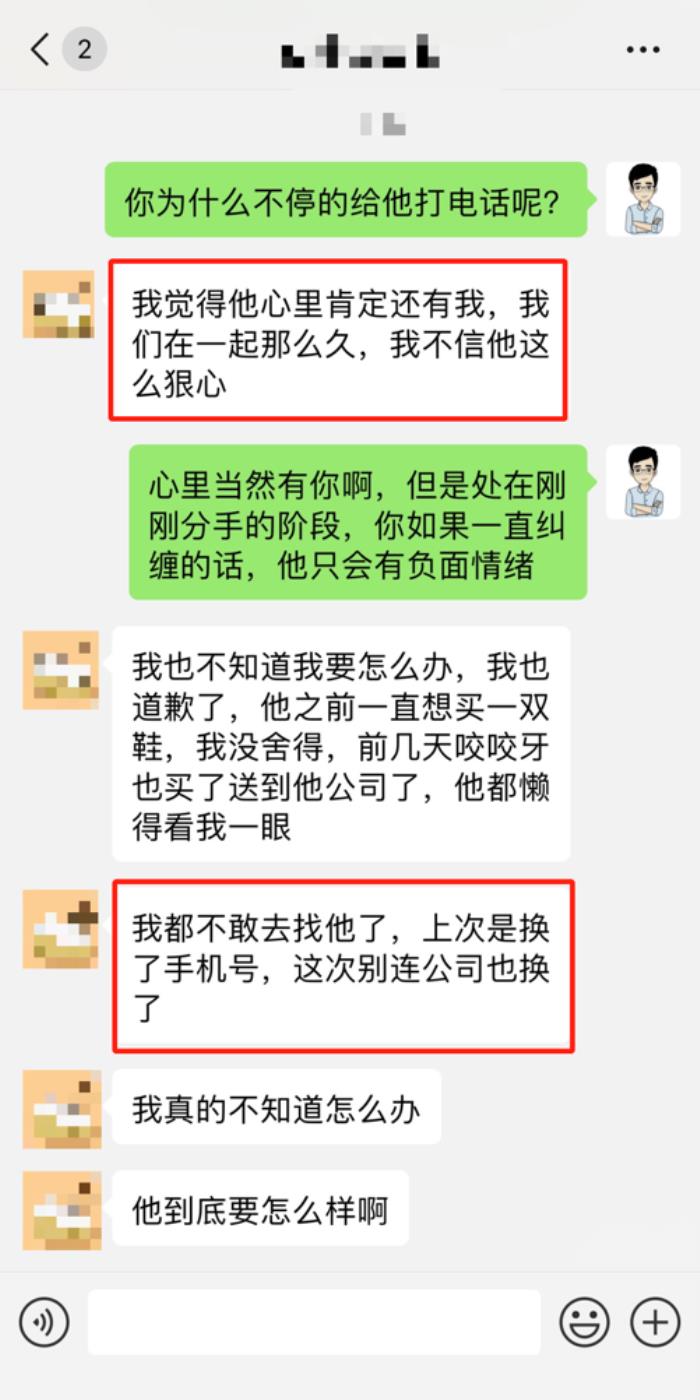Go back to the chat list
700x1400 pixels.
(40, 49)
